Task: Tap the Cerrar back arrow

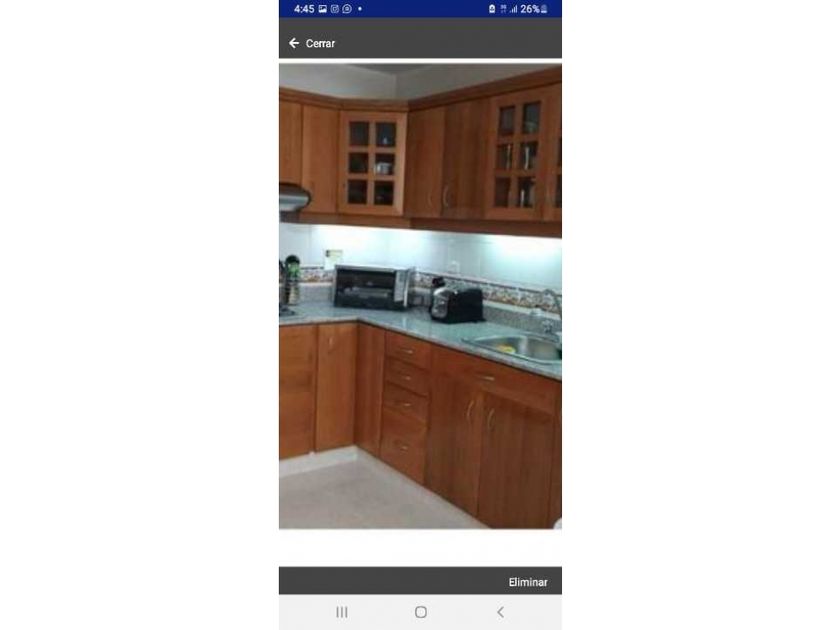Action: [294, 43]
